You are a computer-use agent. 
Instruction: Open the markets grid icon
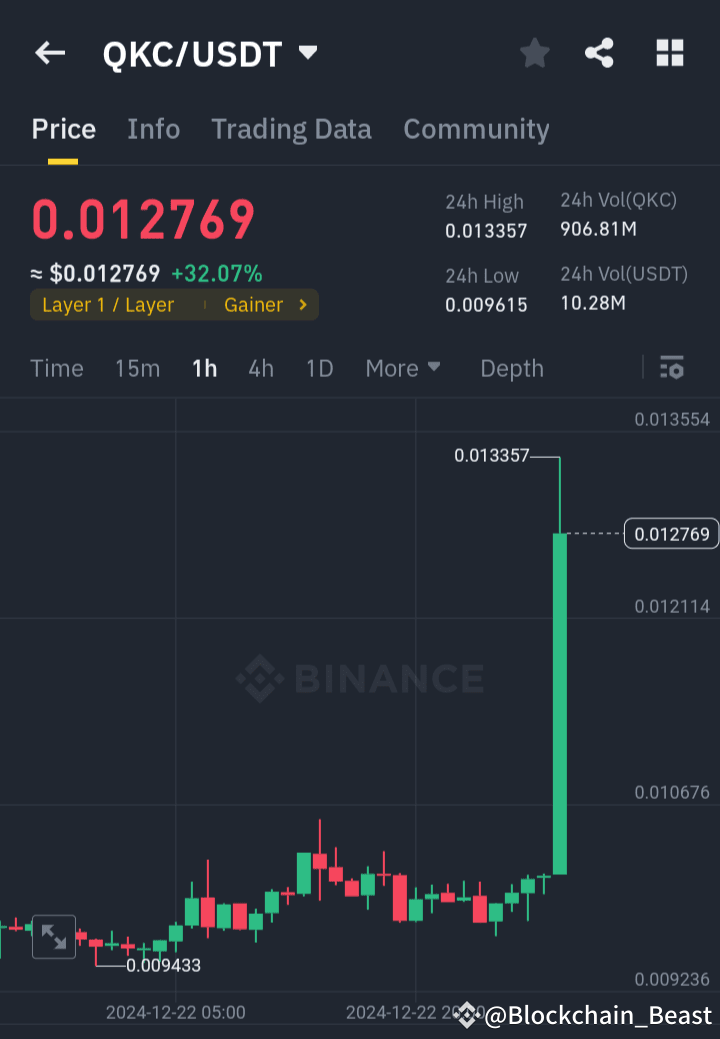tap(668, 53)
